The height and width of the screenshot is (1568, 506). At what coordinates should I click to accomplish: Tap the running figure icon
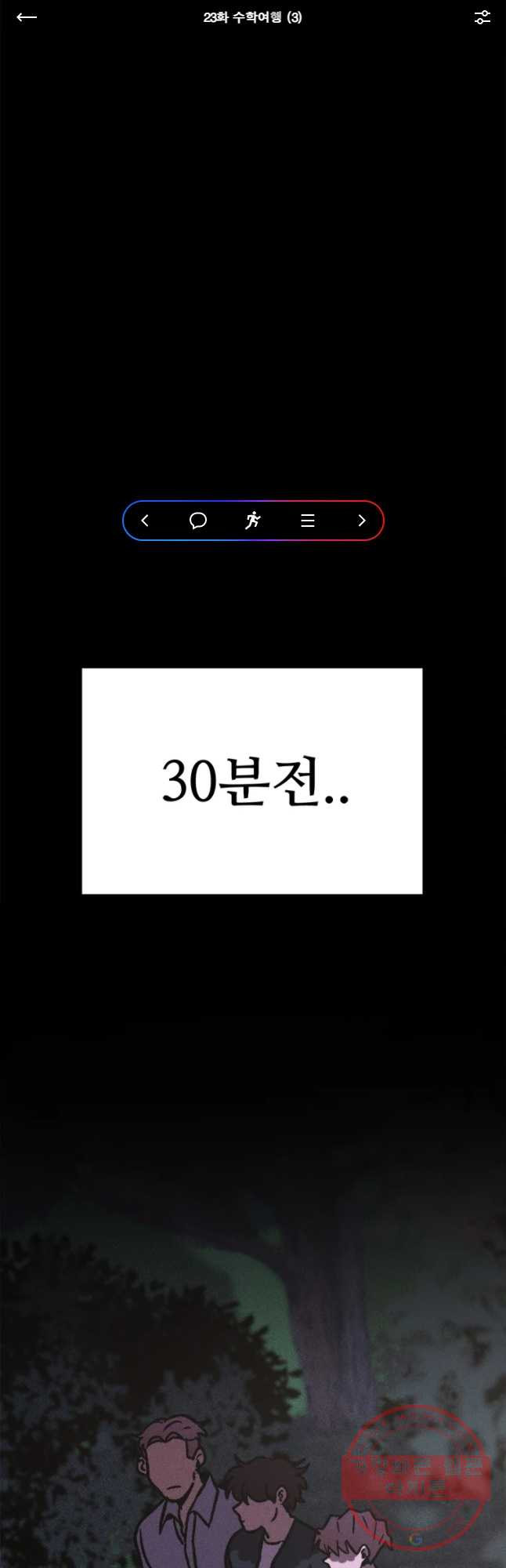252,521
